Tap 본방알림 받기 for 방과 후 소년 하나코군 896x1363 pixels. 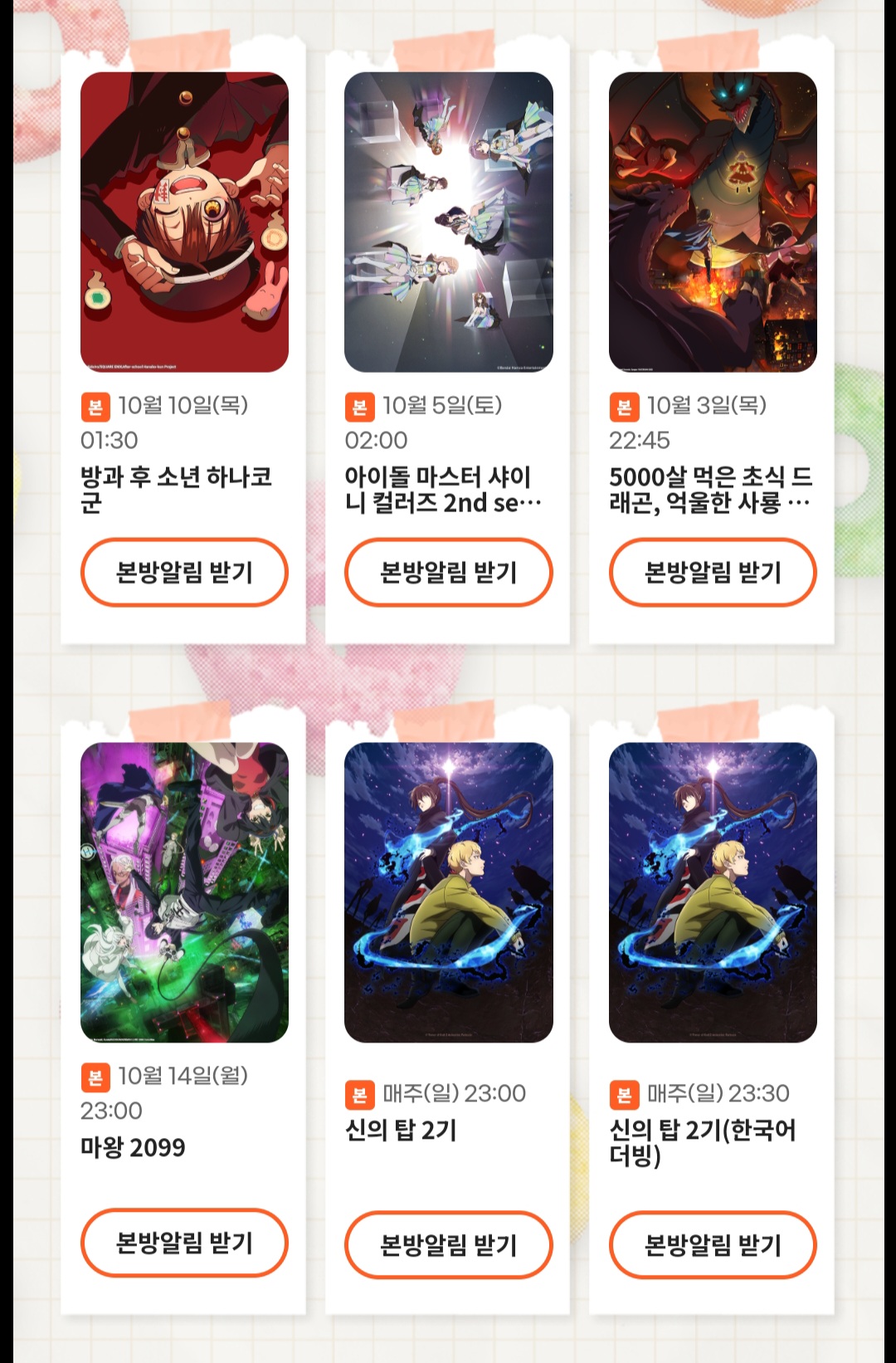[x=184, y=572]
